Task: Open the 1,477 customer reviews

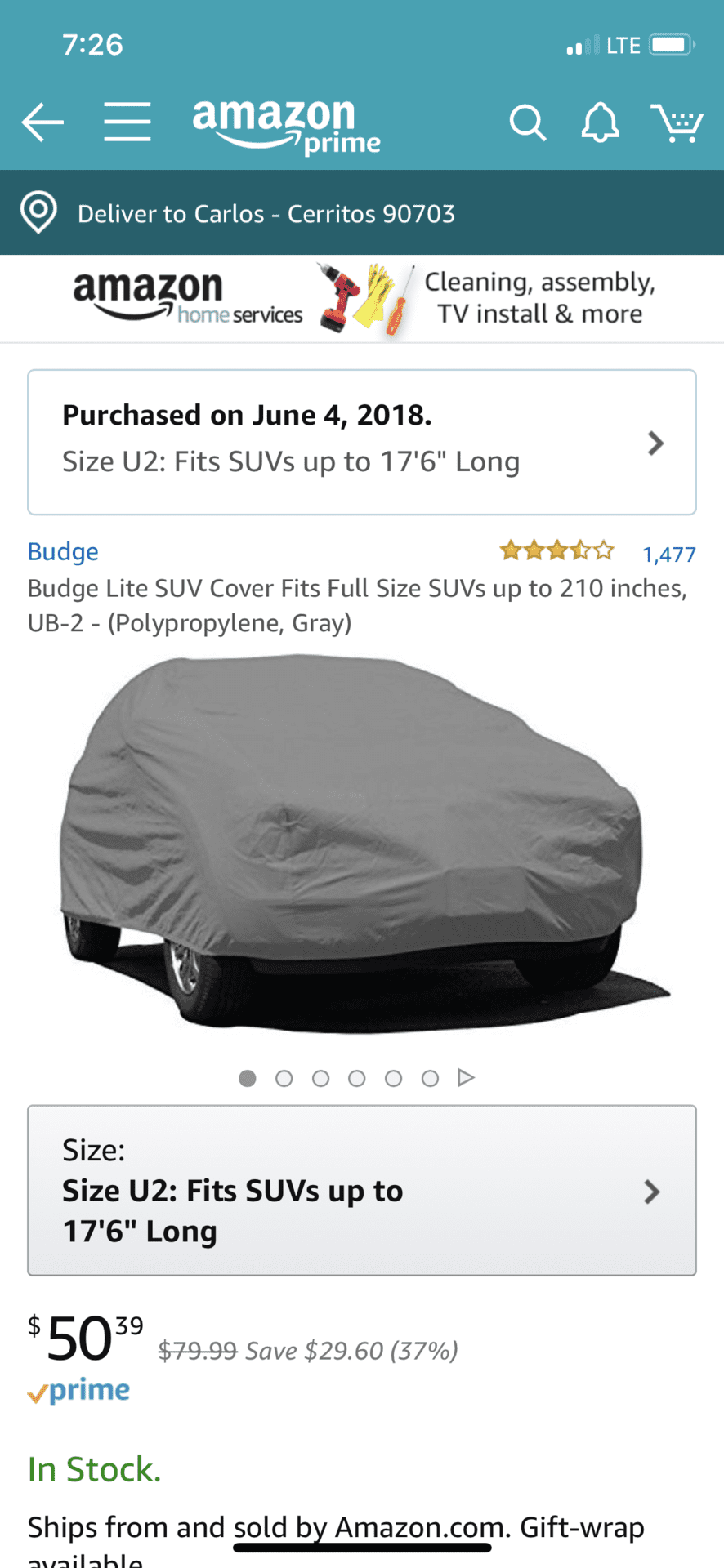Action: pyautogui.click(x=668, y=555)
